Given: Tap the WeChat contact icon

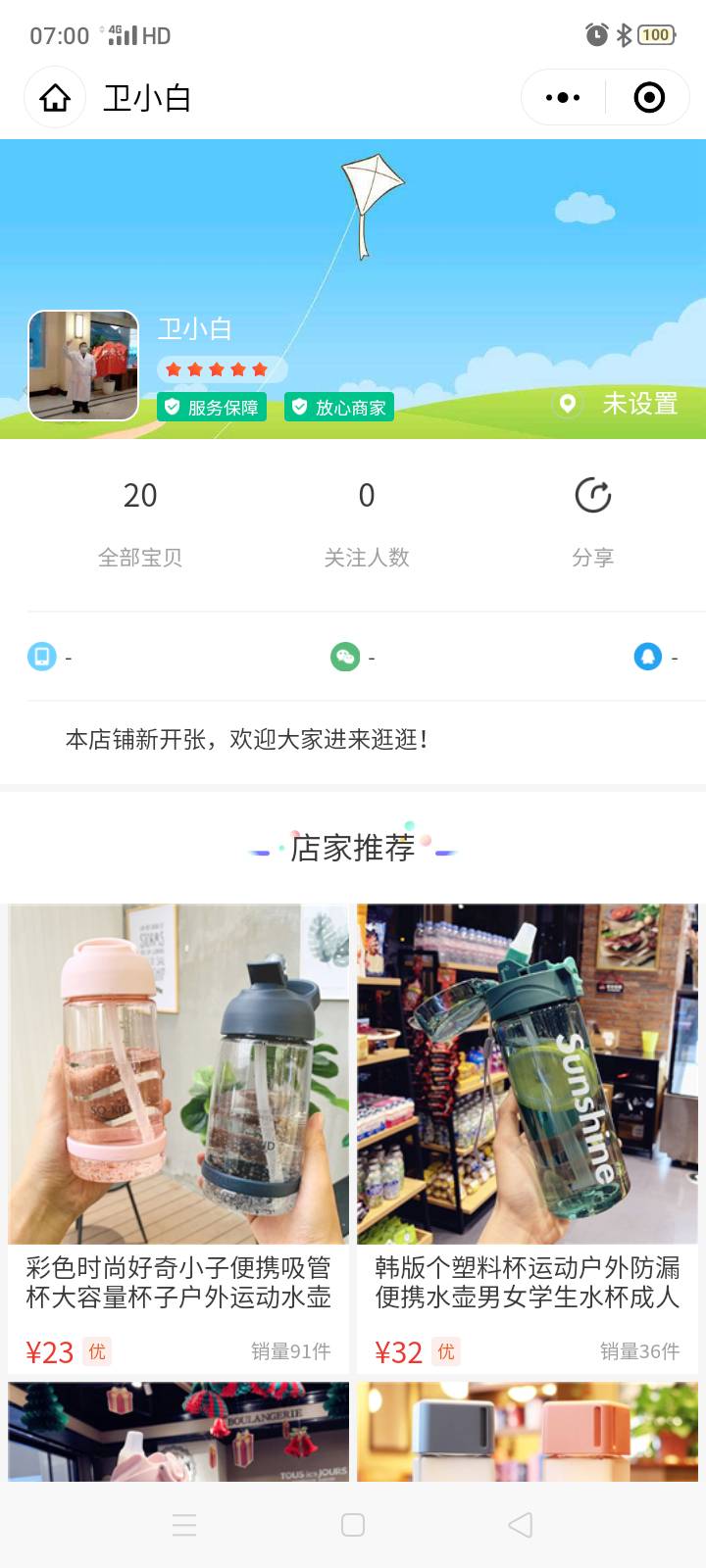Looking at the screenshot, I should 345,656.
